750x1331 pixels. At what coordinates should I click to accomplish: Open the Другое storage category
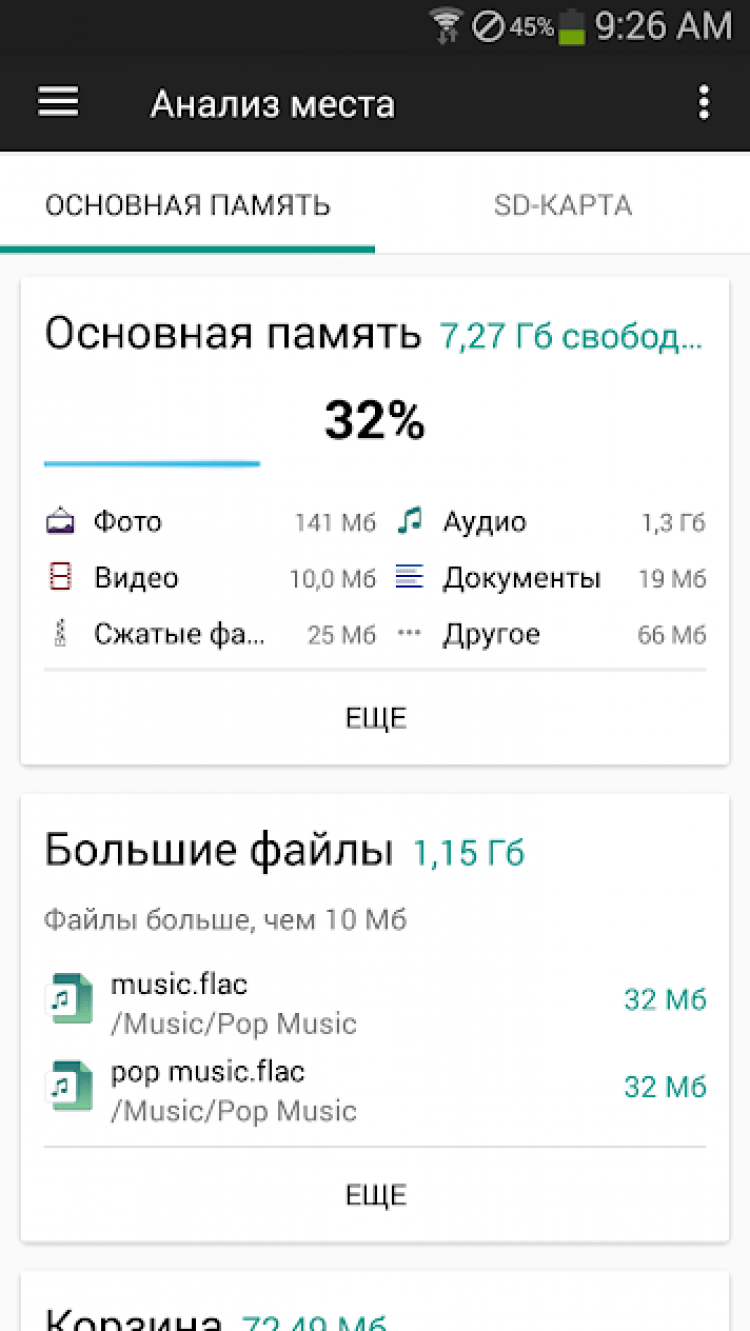(550, 634)
